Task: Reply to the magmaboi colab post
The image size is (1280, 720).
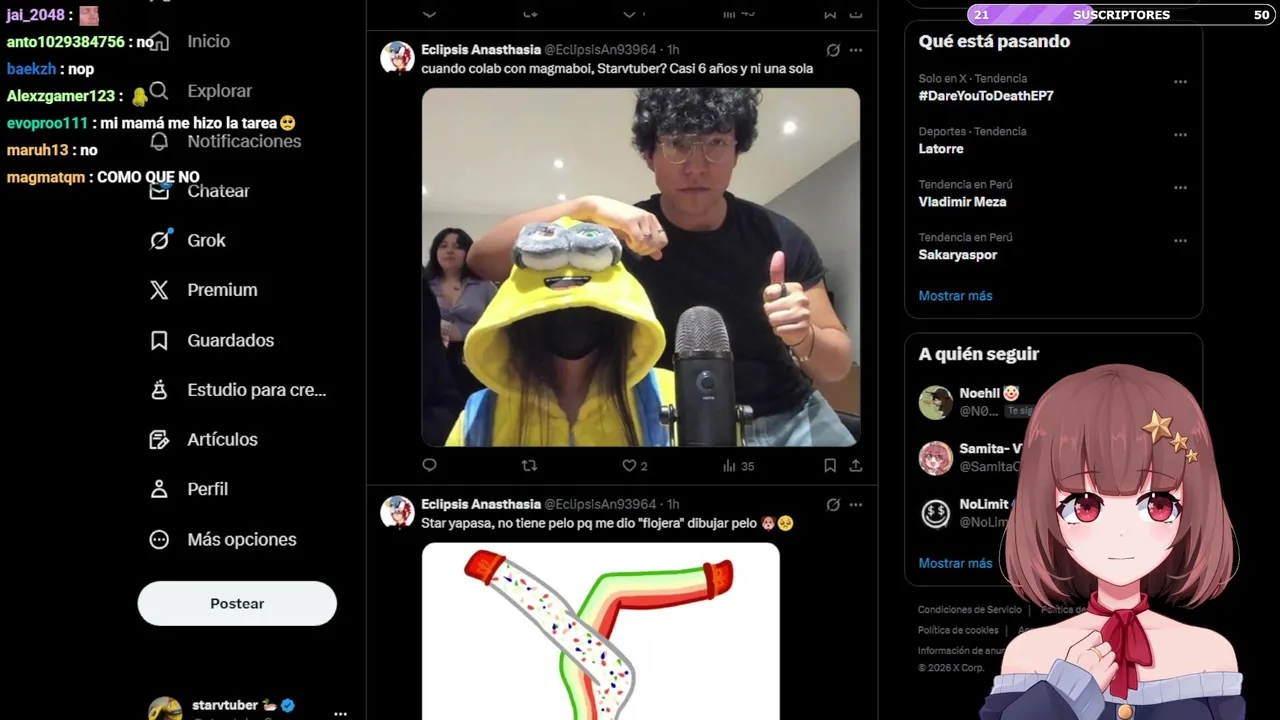Action: pos(430,465)
